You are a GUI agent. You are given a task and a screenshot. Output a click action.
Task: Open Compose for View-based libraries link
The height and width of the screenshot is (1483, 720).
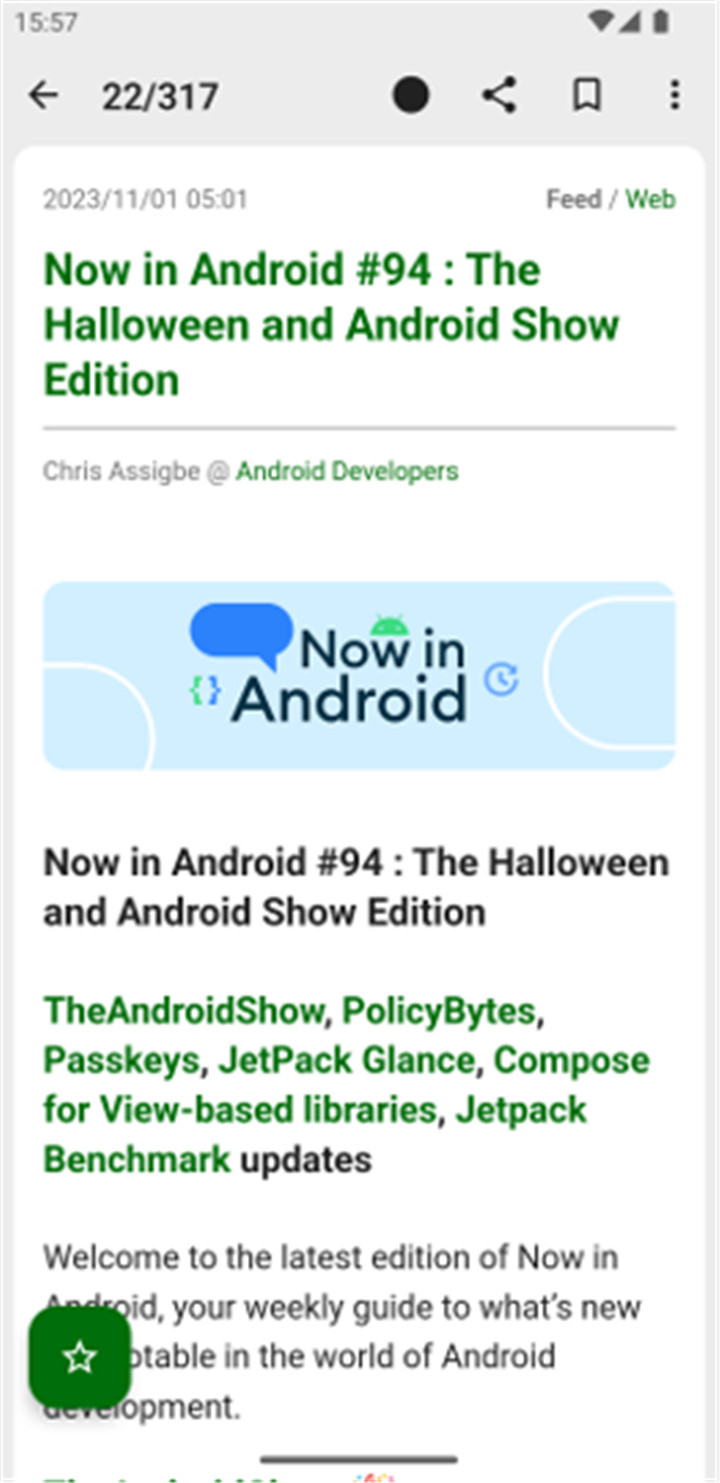pyautogui.click(x=346, y=1085)
